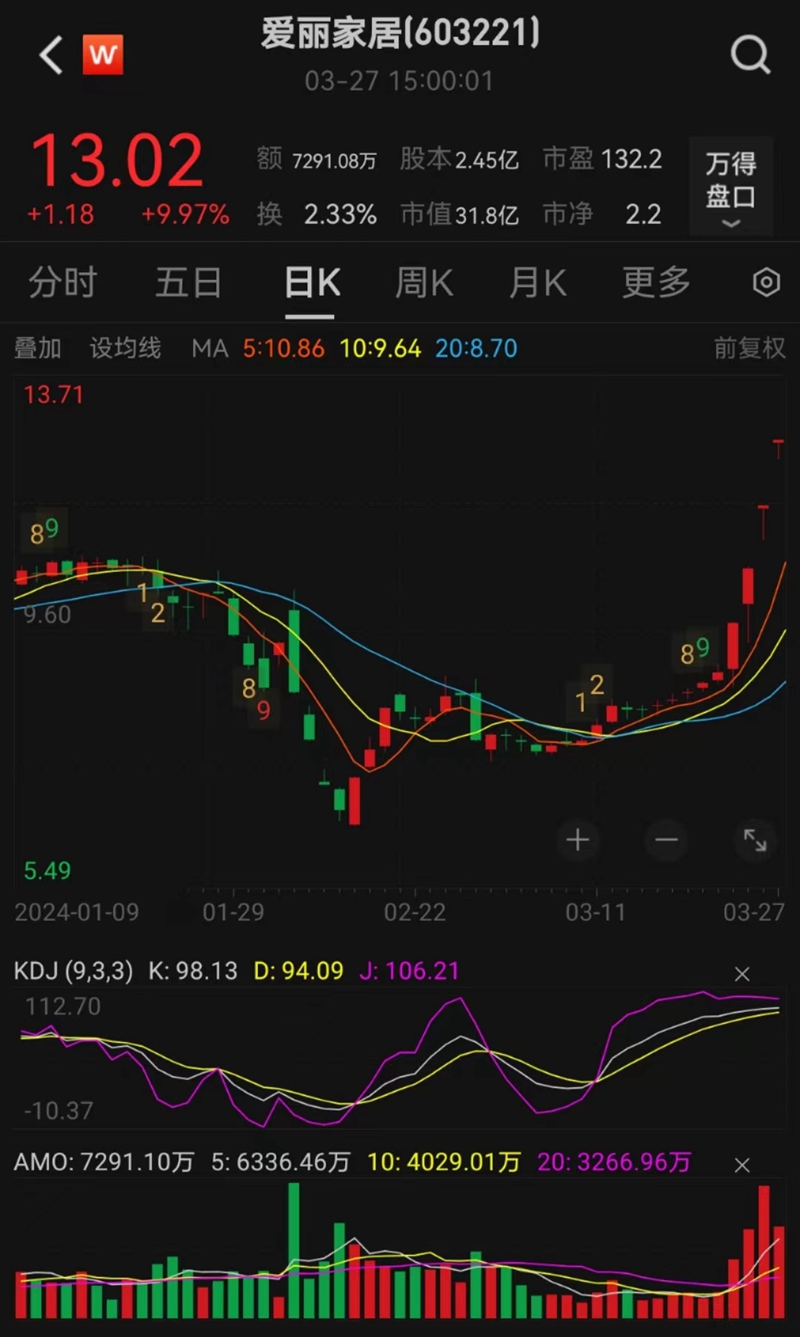This screenshot has width=800, height=1337.
Task: Zoom out the K-line chart
Action: click(666, 840)
